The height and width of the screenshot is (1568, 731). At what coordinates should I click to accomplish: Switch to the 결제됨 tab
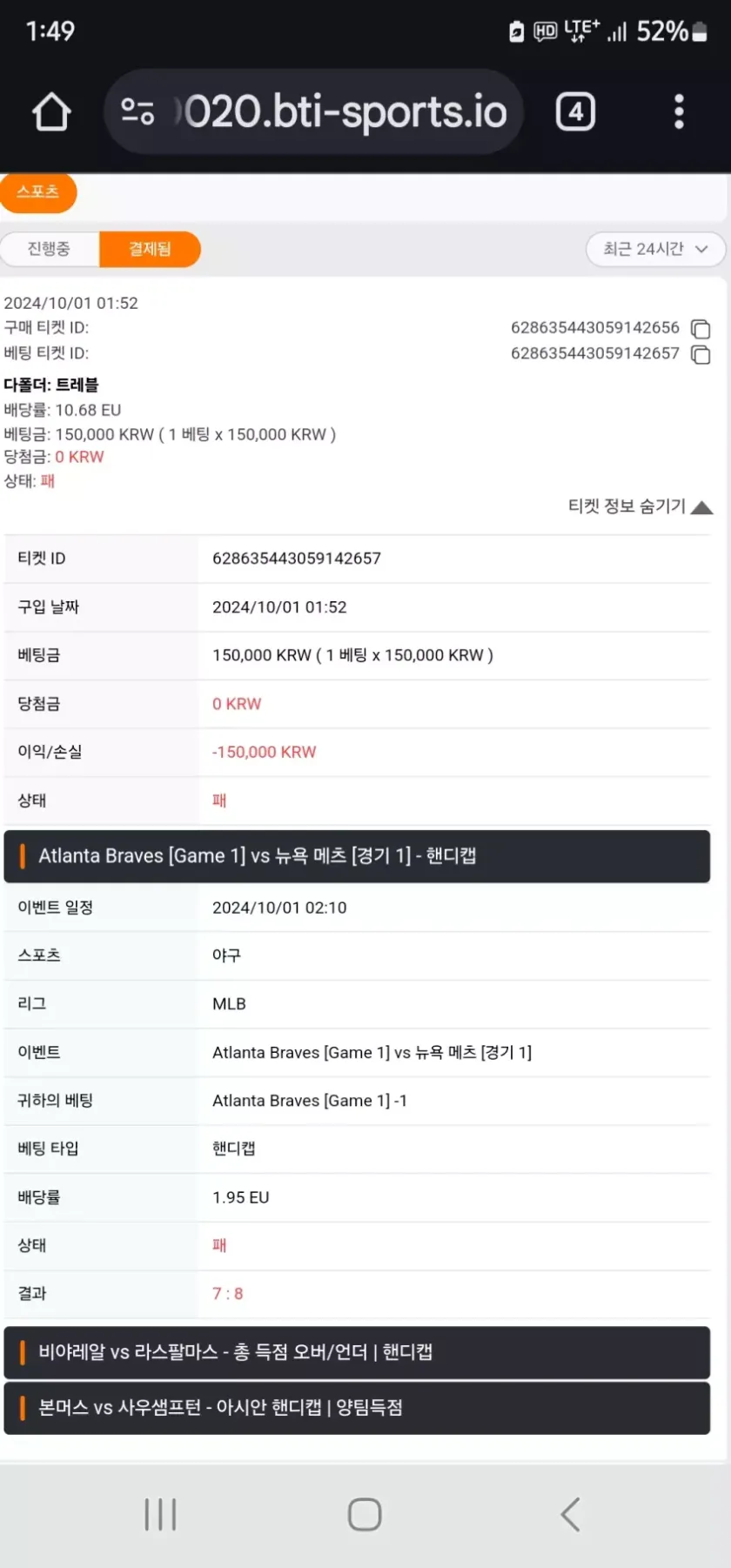point(150,249)
